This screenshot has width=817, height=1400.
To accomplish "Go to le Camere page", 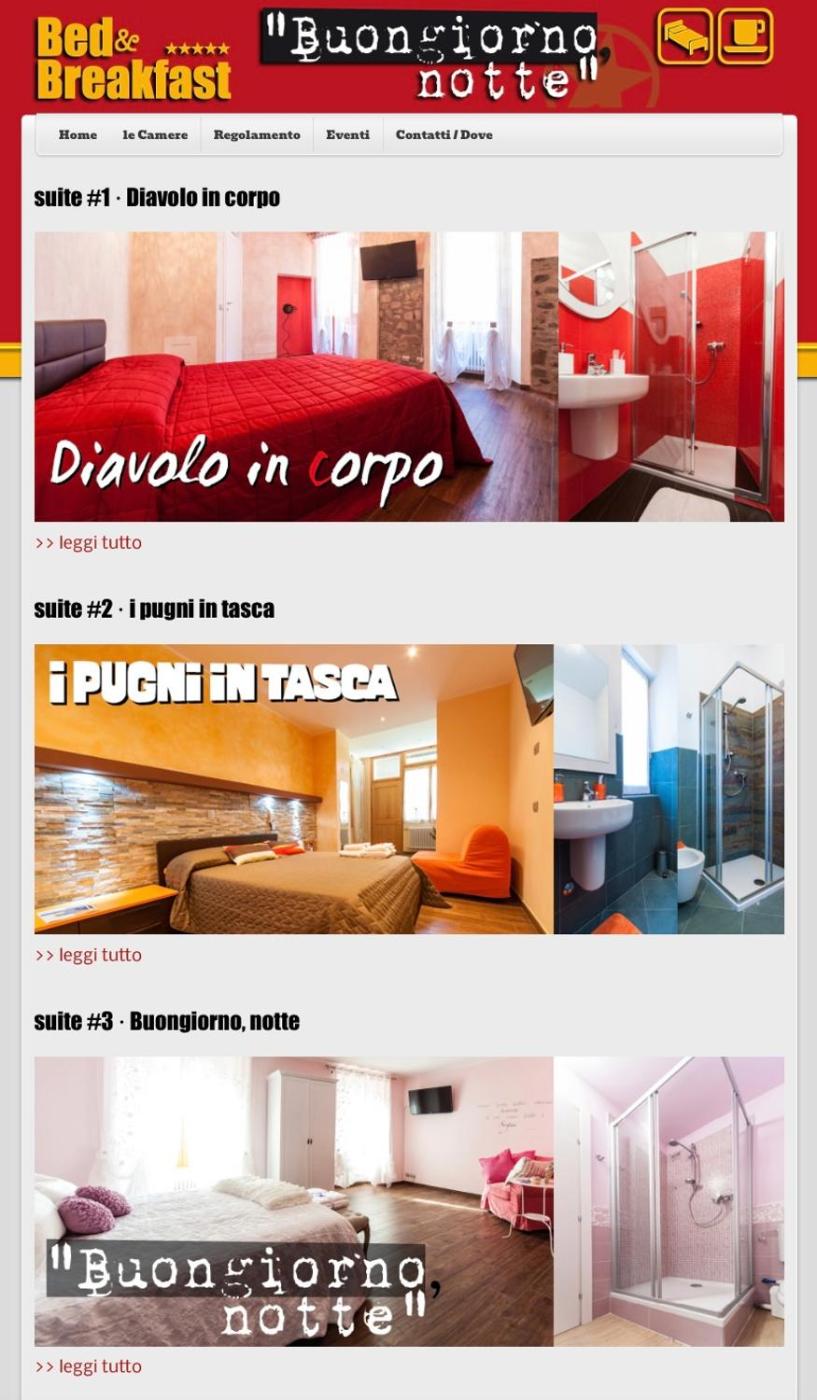I will 155,135.
